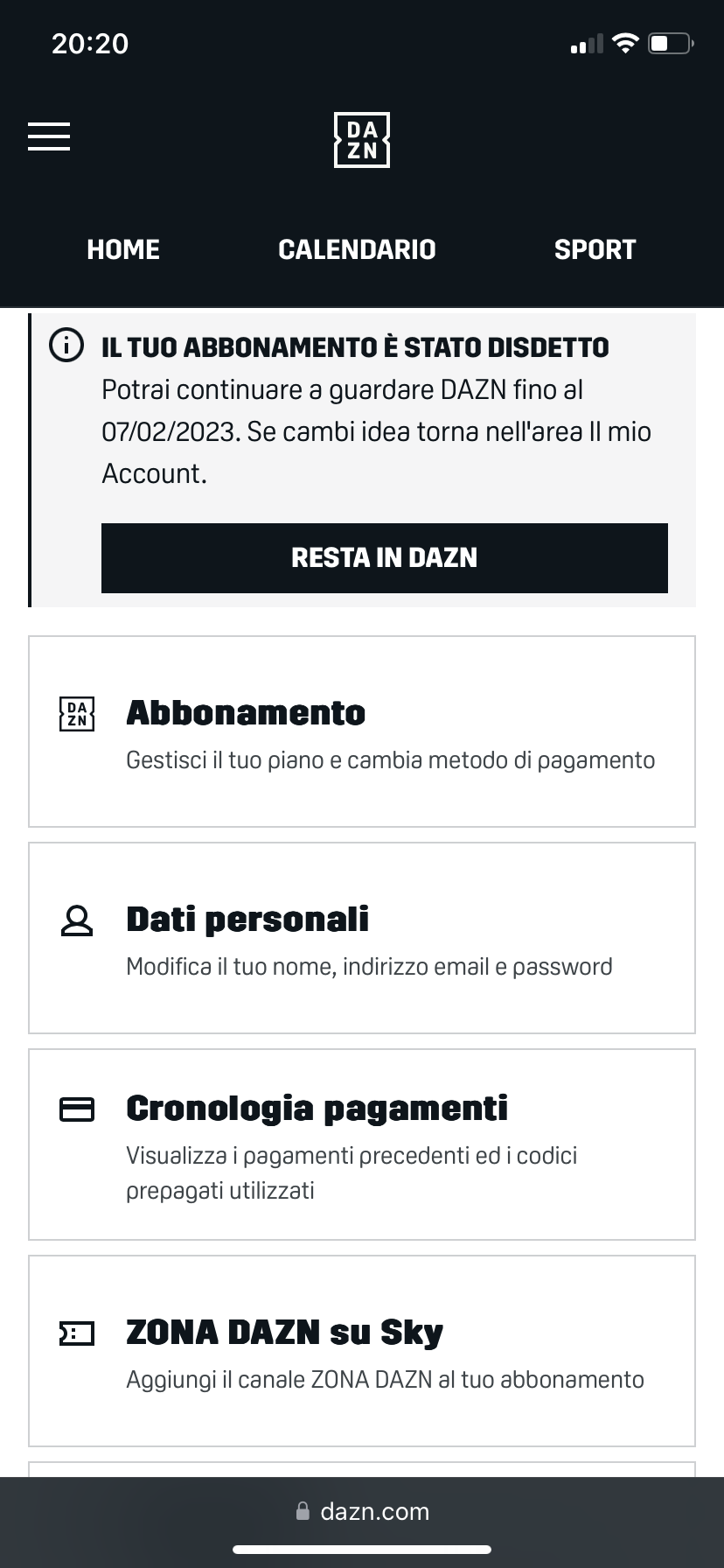This screenshot has width=724, height=1568.
Task: Switch to the CALENDARIO tab
Action: pos(357,249)
